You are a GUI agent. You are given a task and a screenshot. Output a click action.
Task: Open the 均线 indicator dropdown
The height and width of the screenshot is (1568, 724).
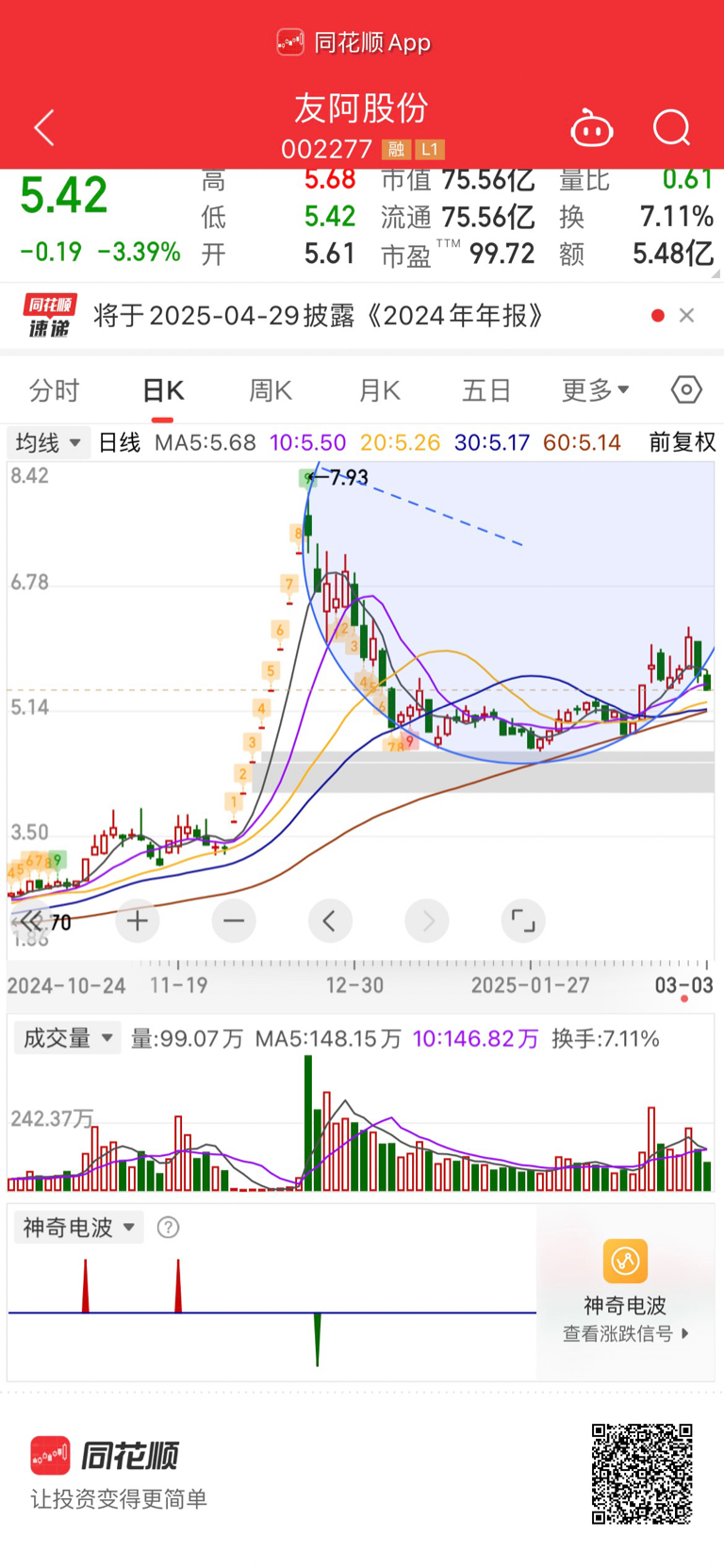48,442
